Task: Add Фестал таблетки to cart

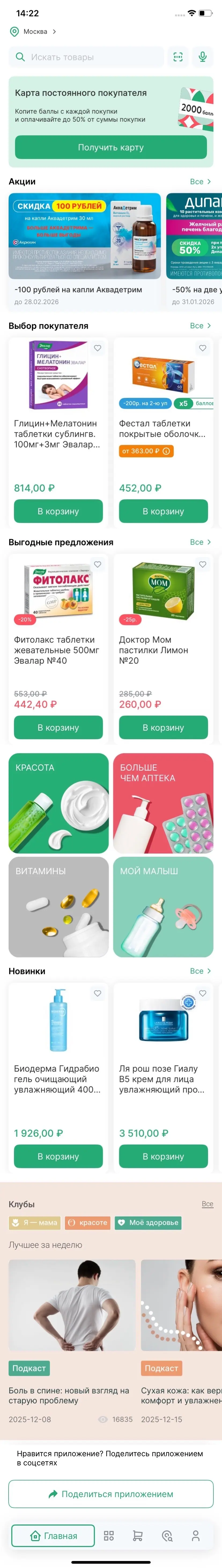Action: [163, 511]
